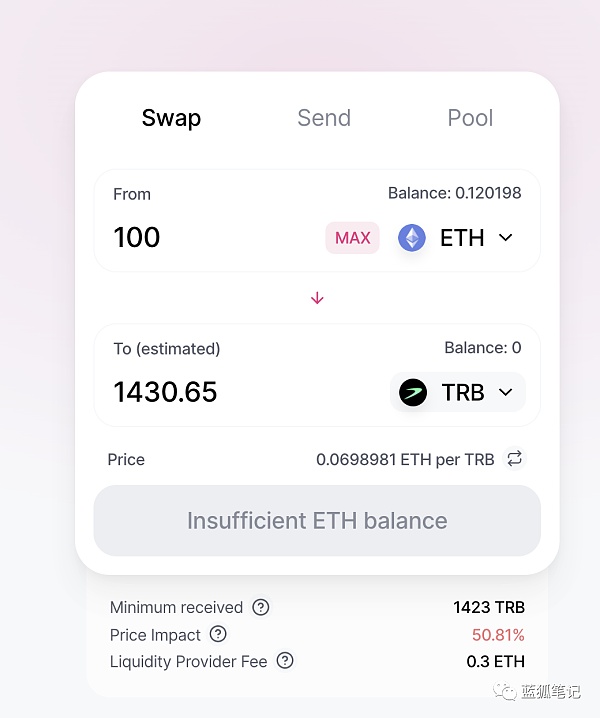The image size is (600, 718).
Task: Invert the price ratio display
Action: pos(515,459)
